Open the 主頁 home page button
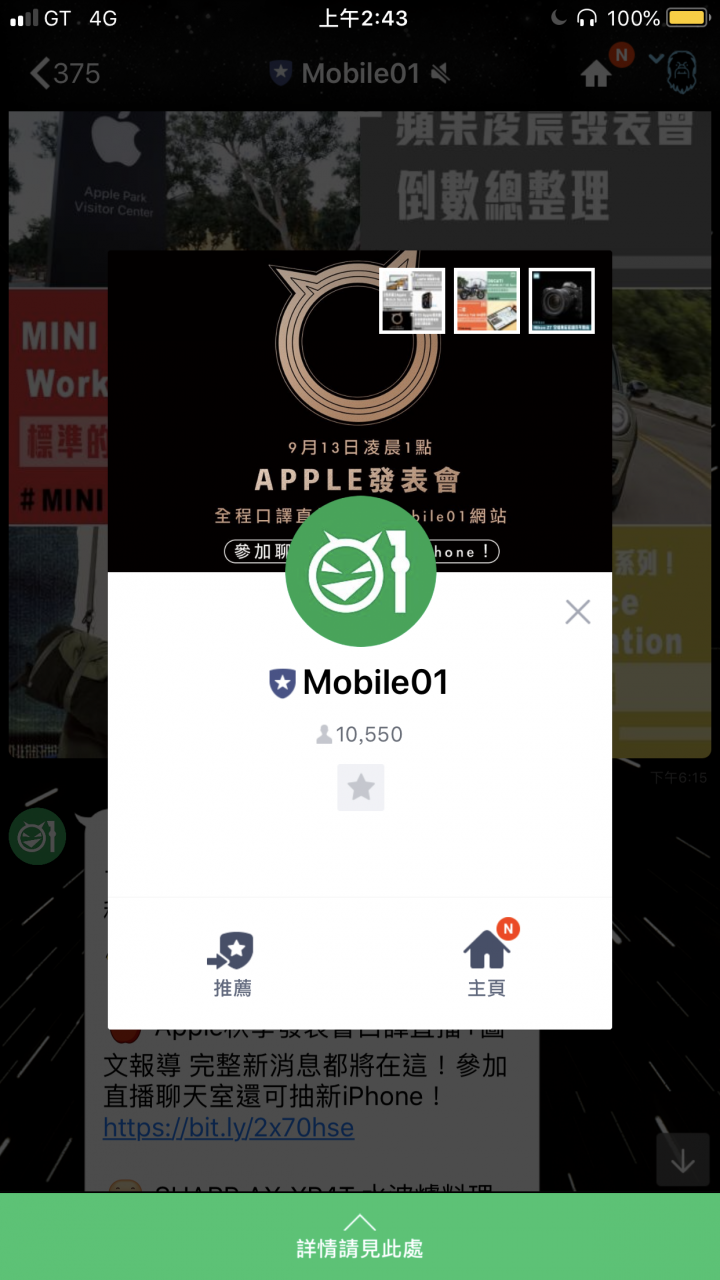Image resolution: width=720 pixels, height=1280 pixels. point(487,961)
